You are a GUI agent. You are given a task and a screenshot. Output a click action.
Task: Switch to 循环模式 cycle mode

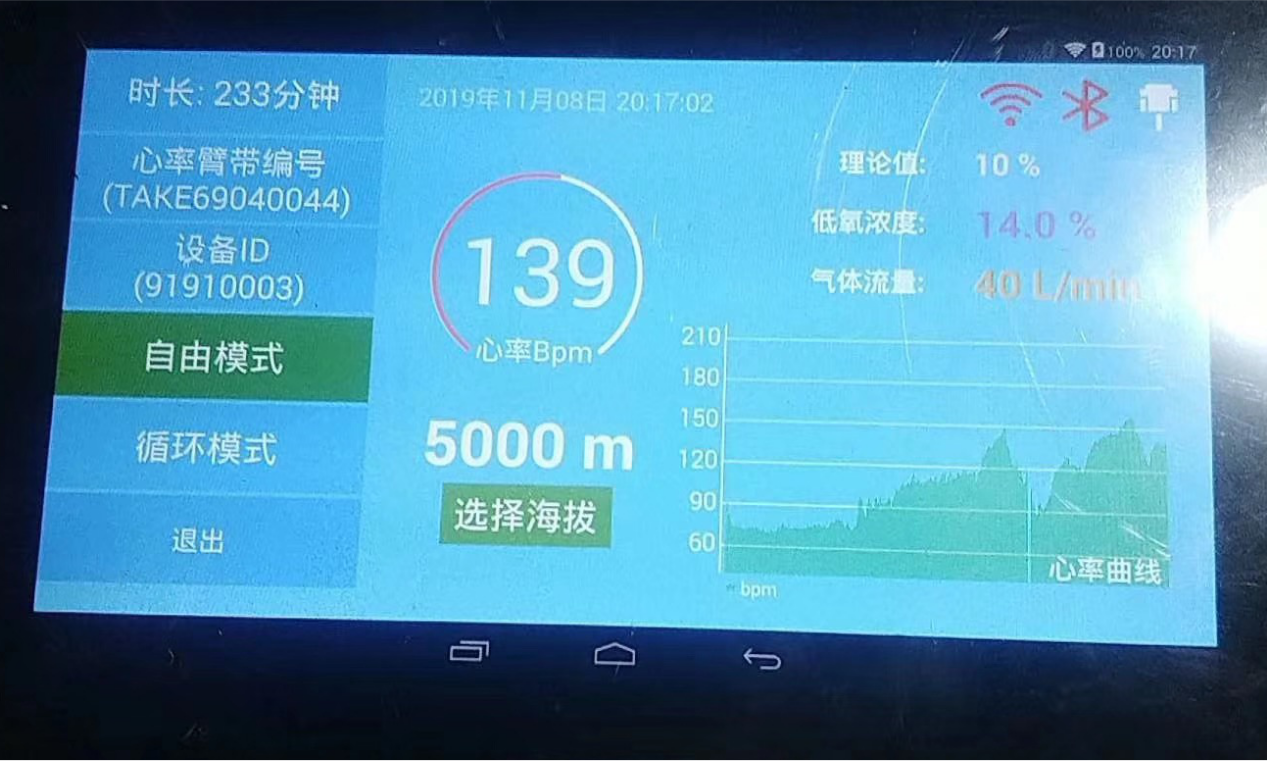205,448
